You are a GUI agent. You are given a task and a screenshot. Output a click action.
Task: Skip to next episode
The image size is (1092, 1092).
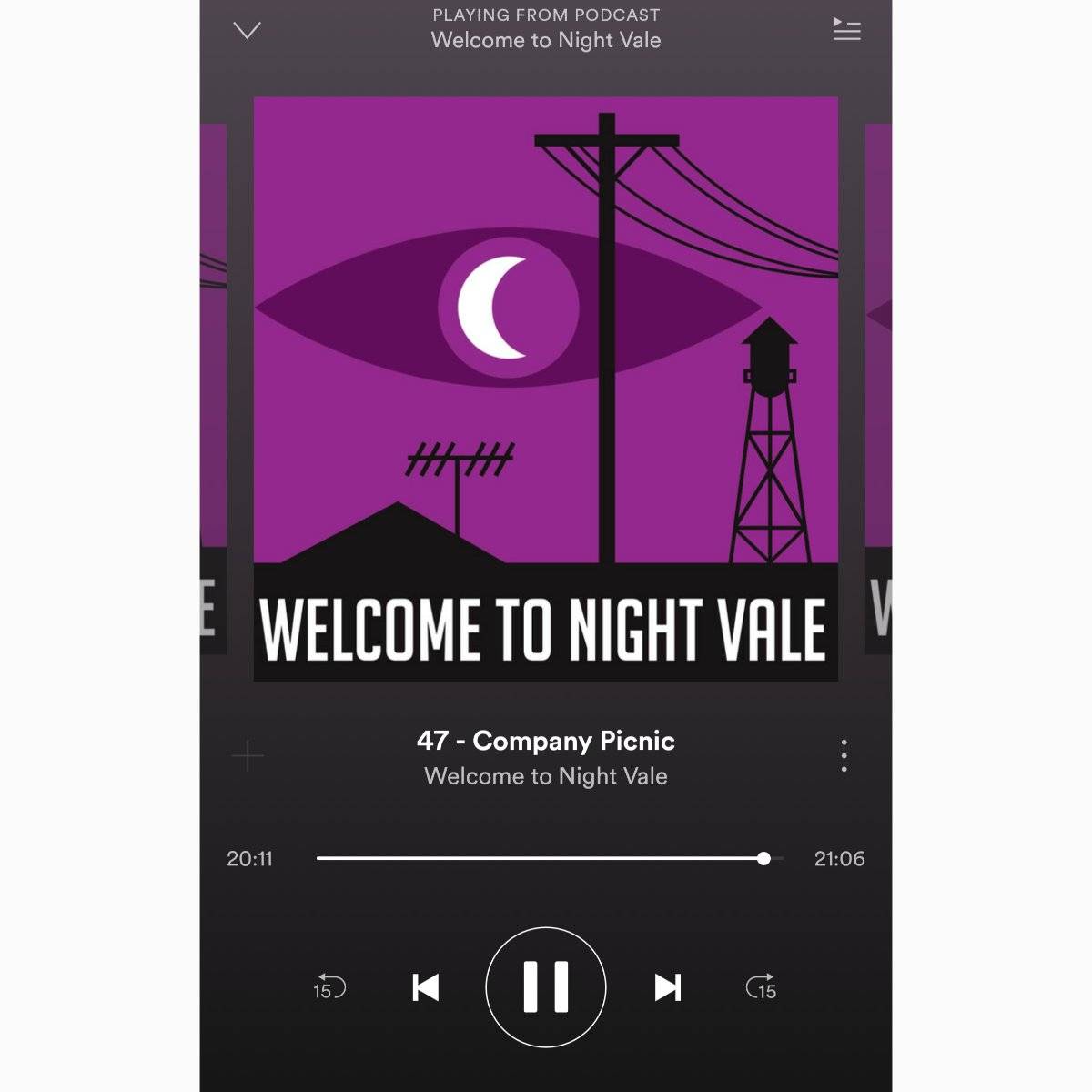click(x=667, y=987)
